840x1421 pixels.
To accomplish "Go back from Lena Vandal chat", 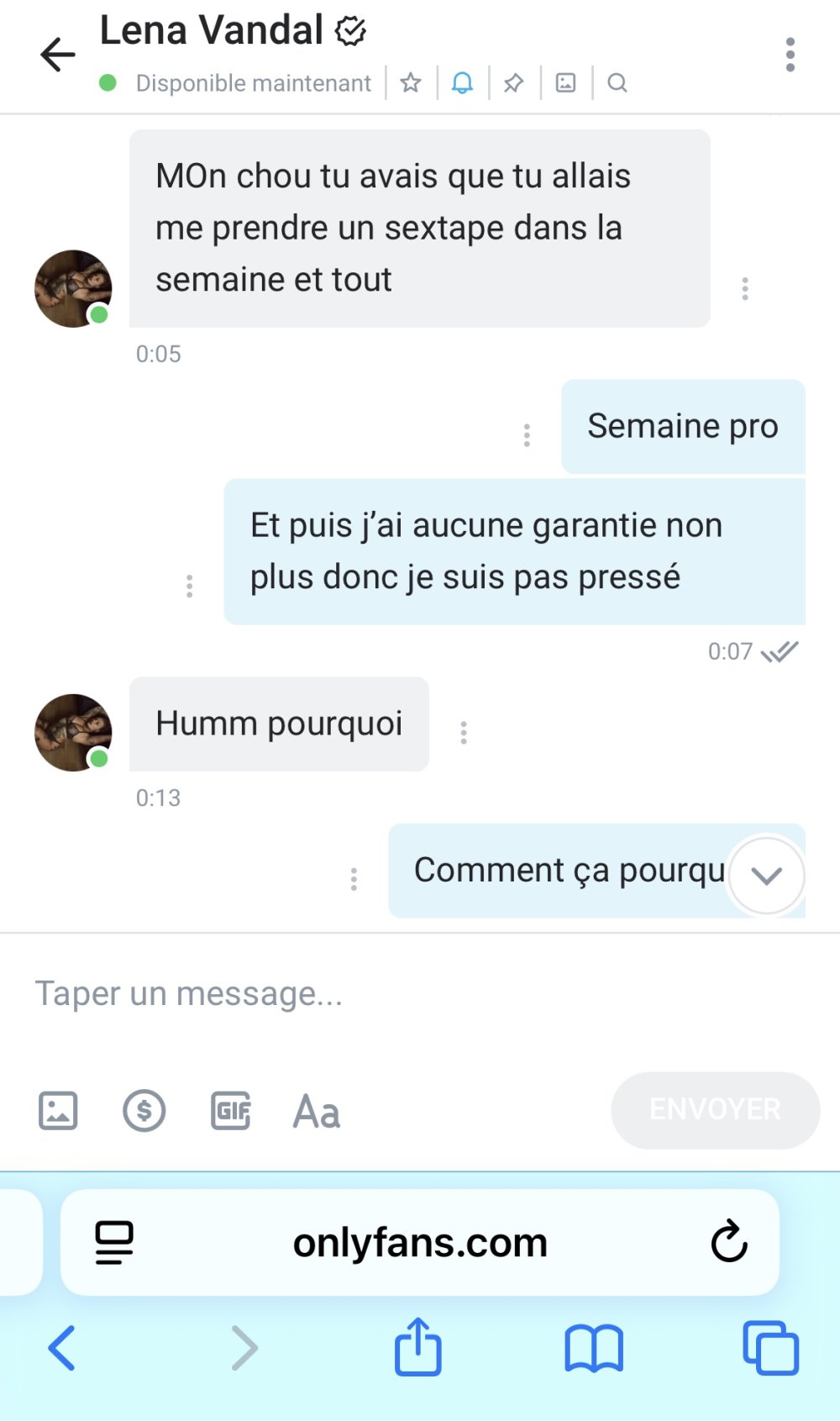I will coord(57,55).
